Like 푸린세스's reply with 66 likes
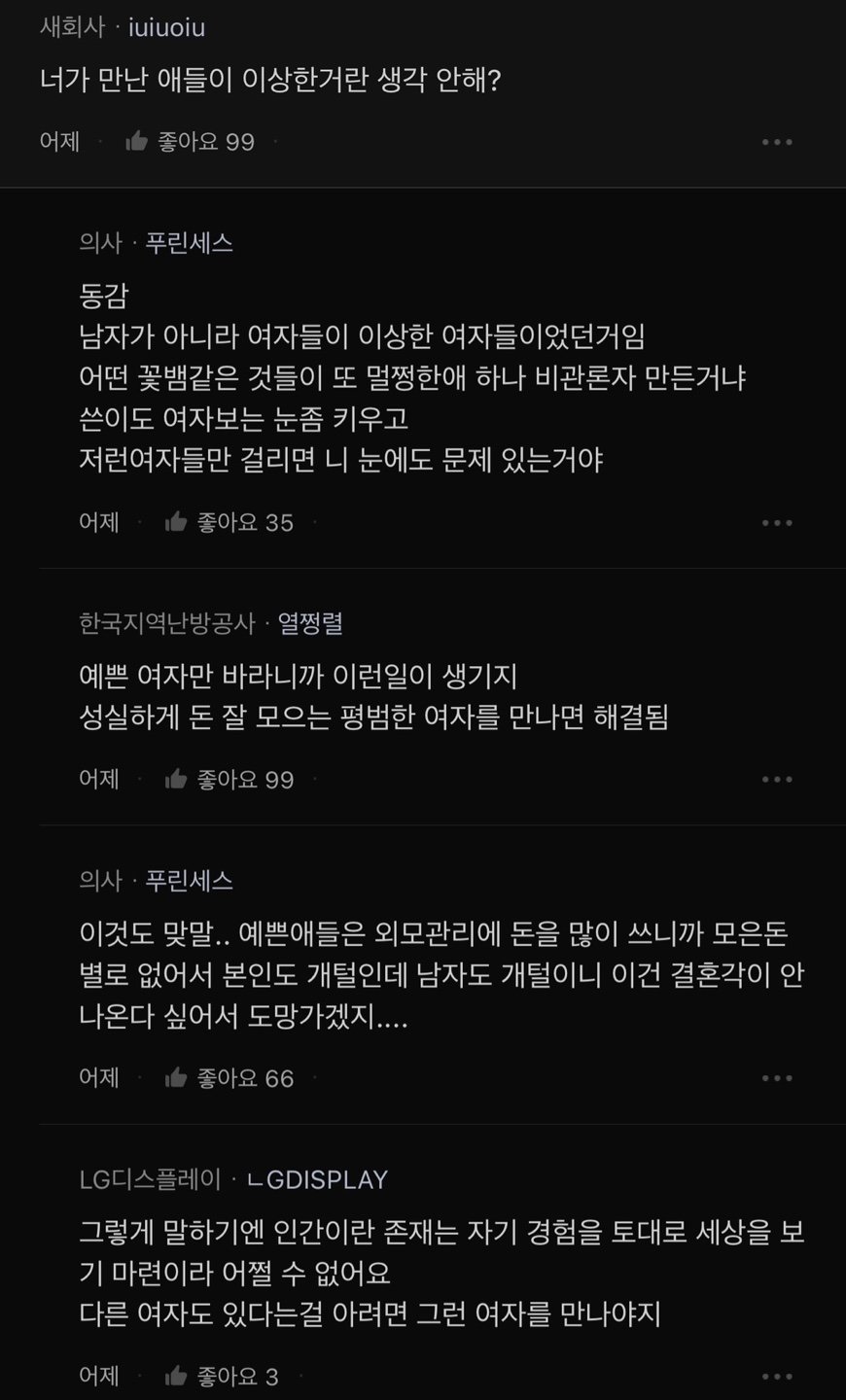Screen dimensions: 846x1400 [x=177, y=1078]
